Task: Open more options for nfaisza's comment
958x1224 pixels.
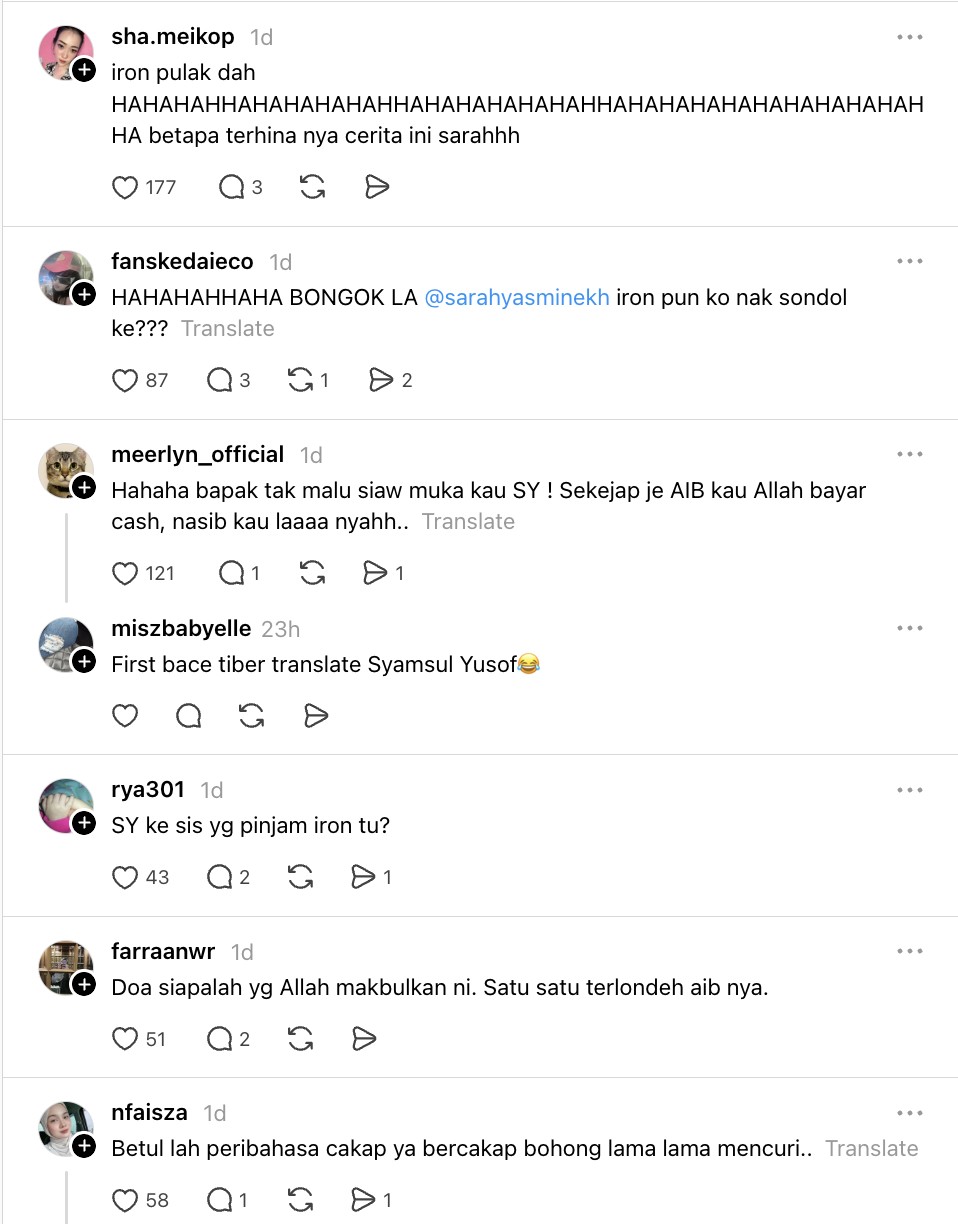Action: pyautogui.click(x=909, y=1113)
